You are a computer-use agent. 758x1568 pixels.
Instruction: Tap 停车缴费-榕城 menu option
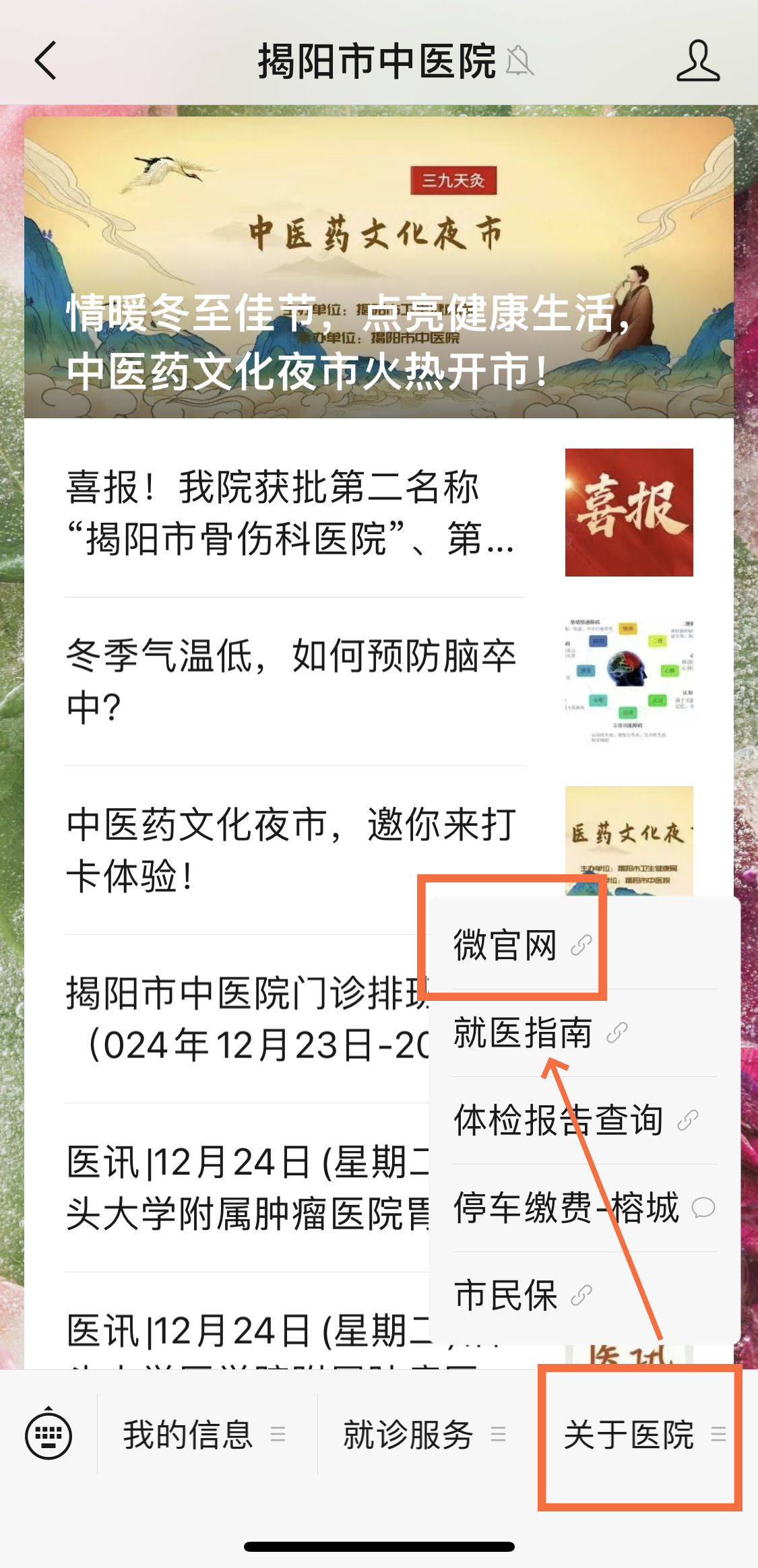(585, 1208)
